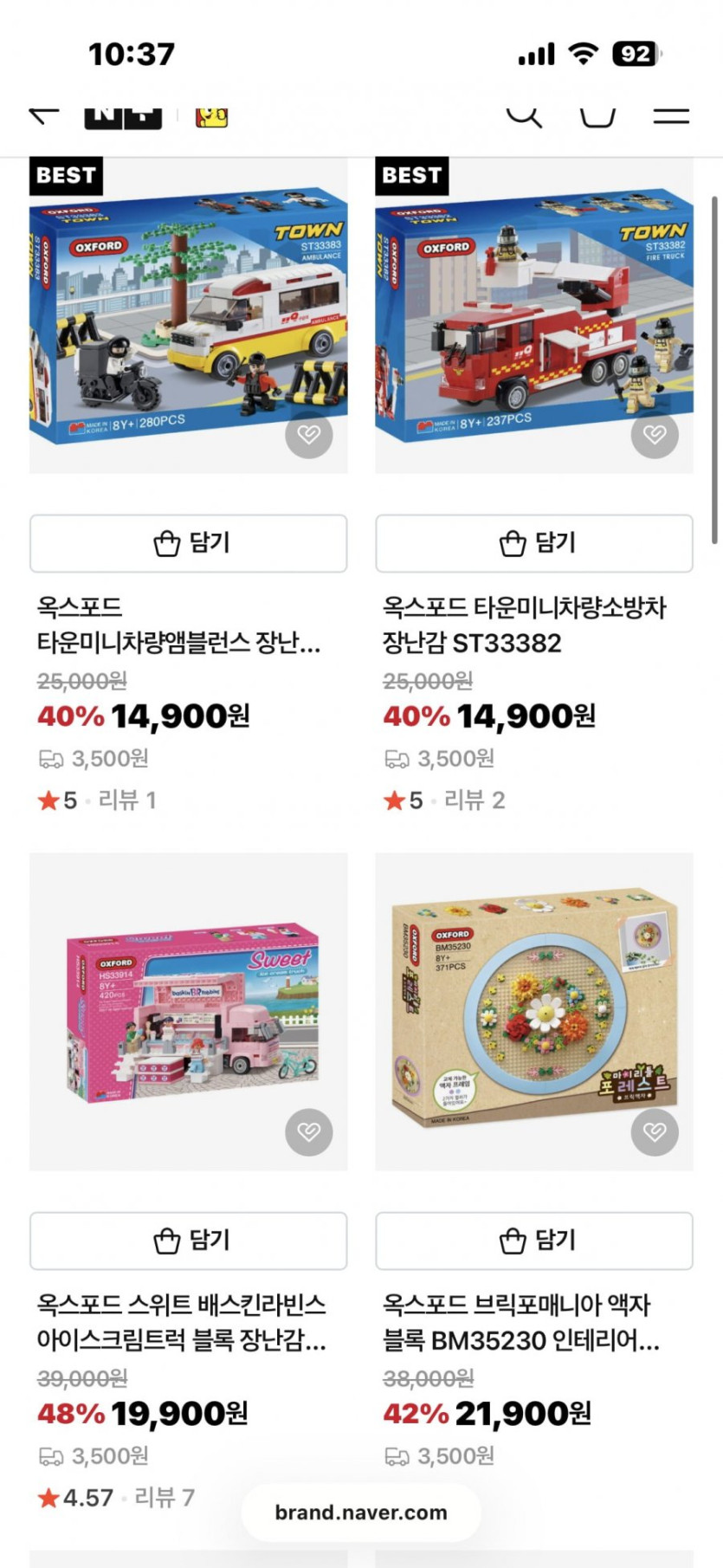This screenshot has width=723, height=1568.
Task: Wishlist the flower frame block set
Action: (655, 1132)
